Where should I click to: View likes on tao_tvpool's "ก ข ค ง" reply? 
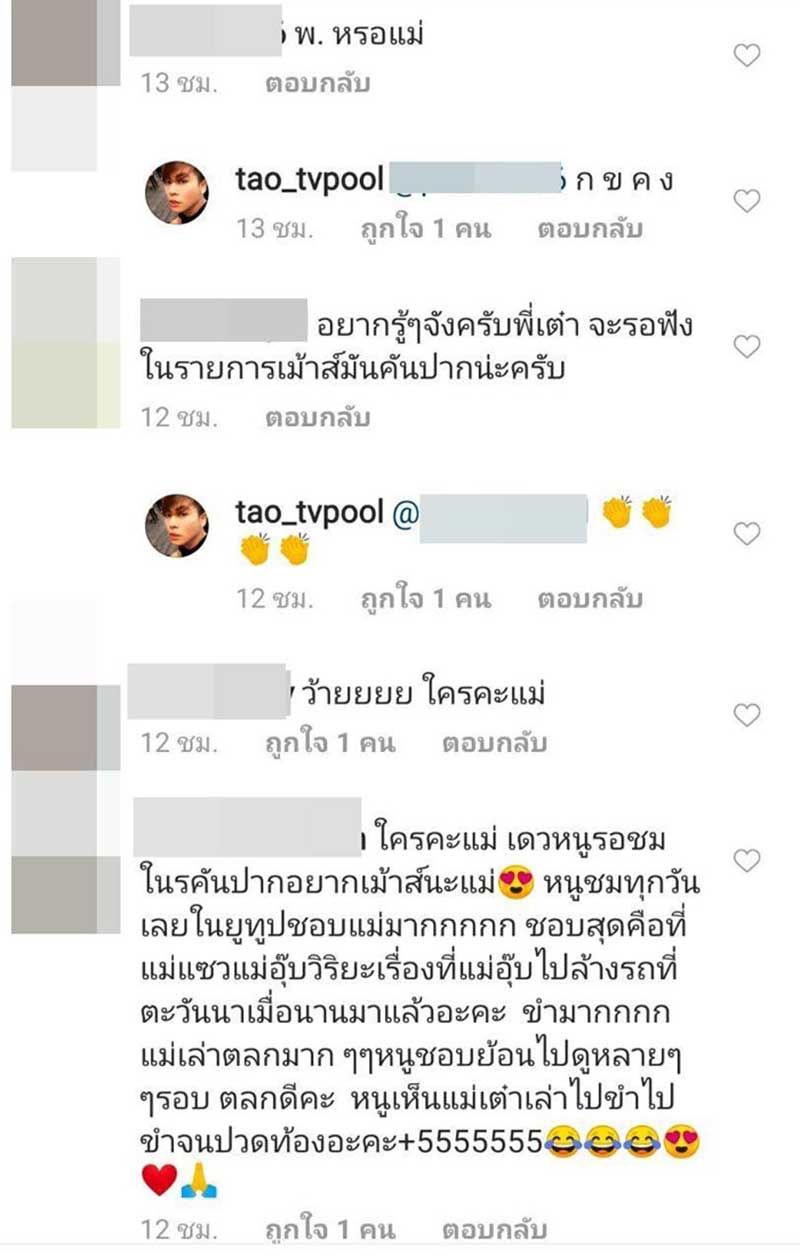point(425,229)
